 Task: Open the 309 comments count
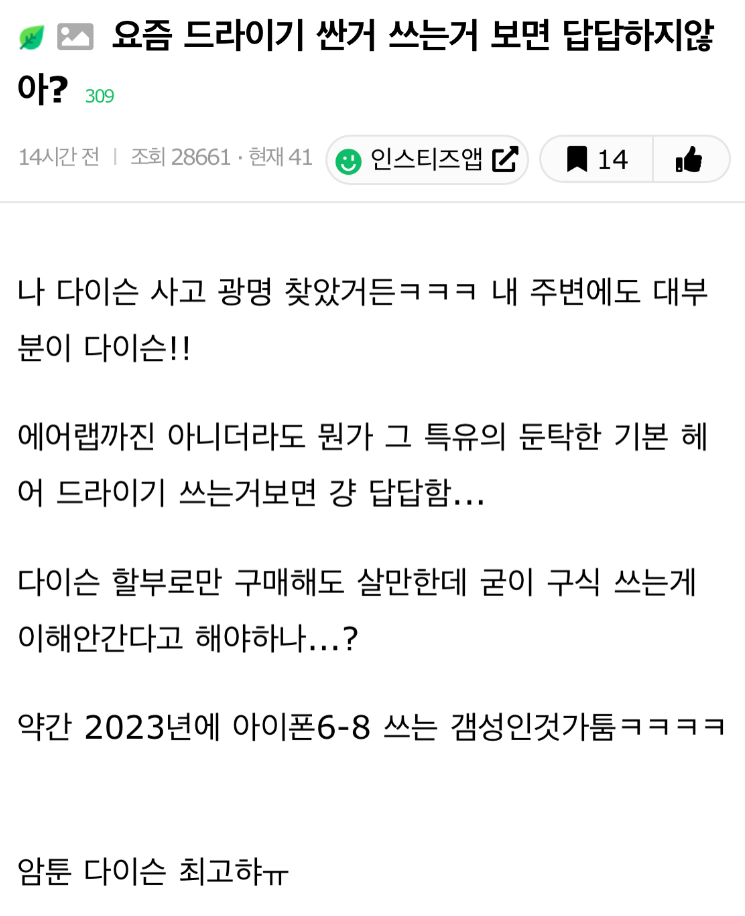[x=99, y=96]
